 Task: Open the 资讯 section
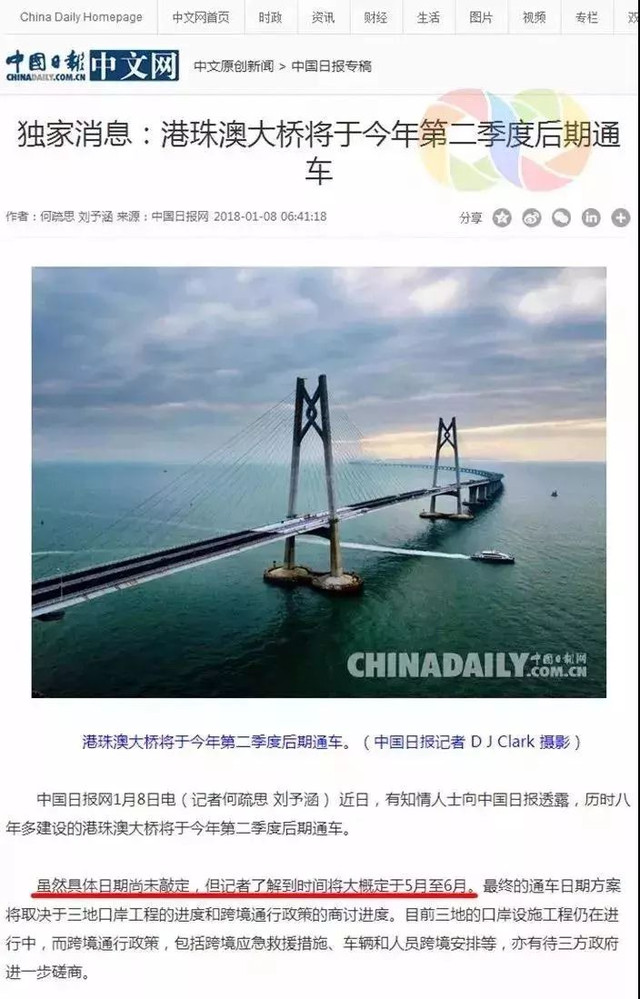tap(323, 17)
